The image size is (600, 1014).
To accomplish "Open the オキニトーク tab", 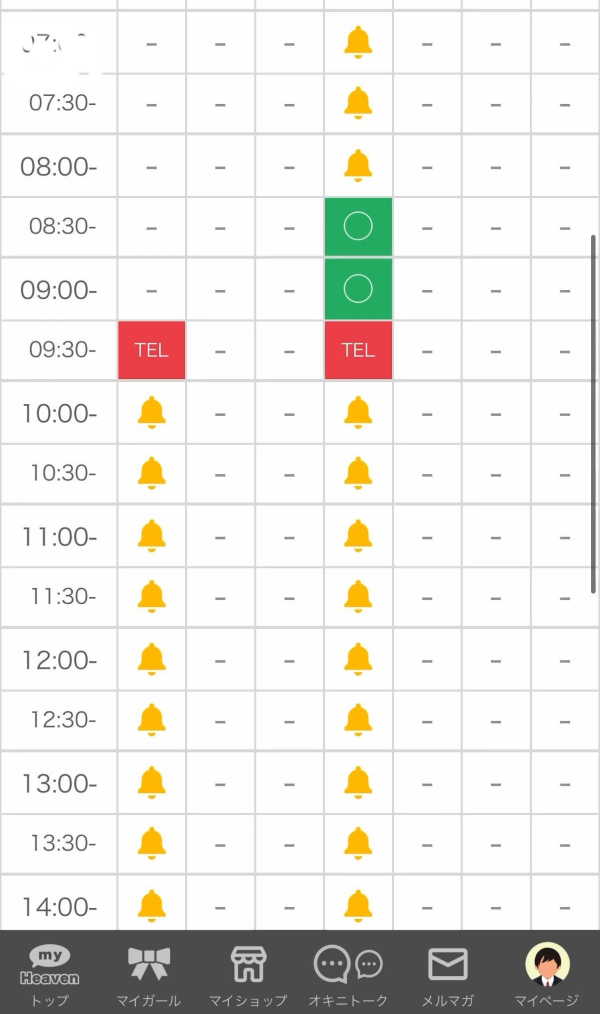I will (x=348, y=974).
